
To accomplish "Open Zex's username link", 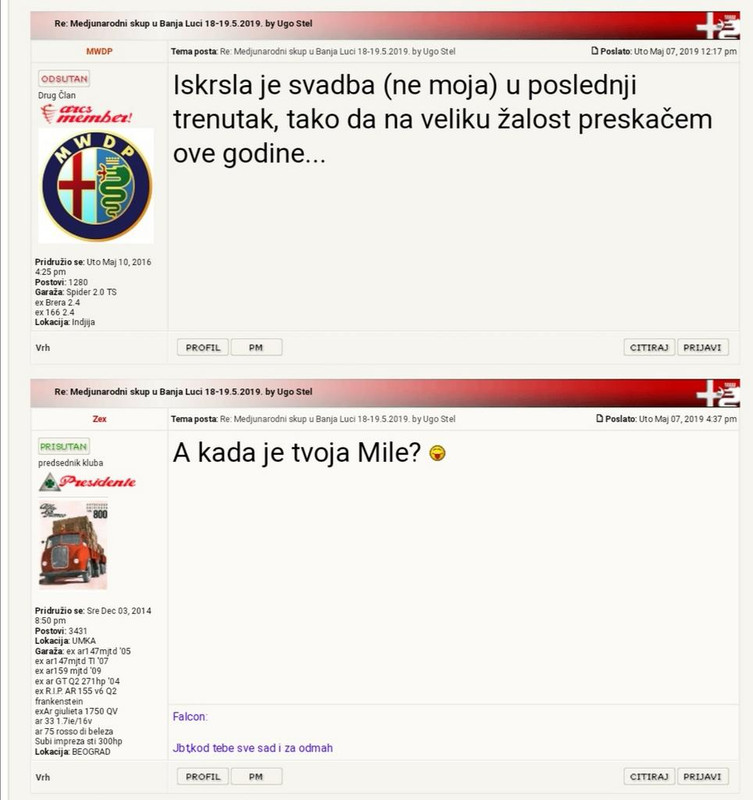I will pyautogui.click(x=99, y=418).
